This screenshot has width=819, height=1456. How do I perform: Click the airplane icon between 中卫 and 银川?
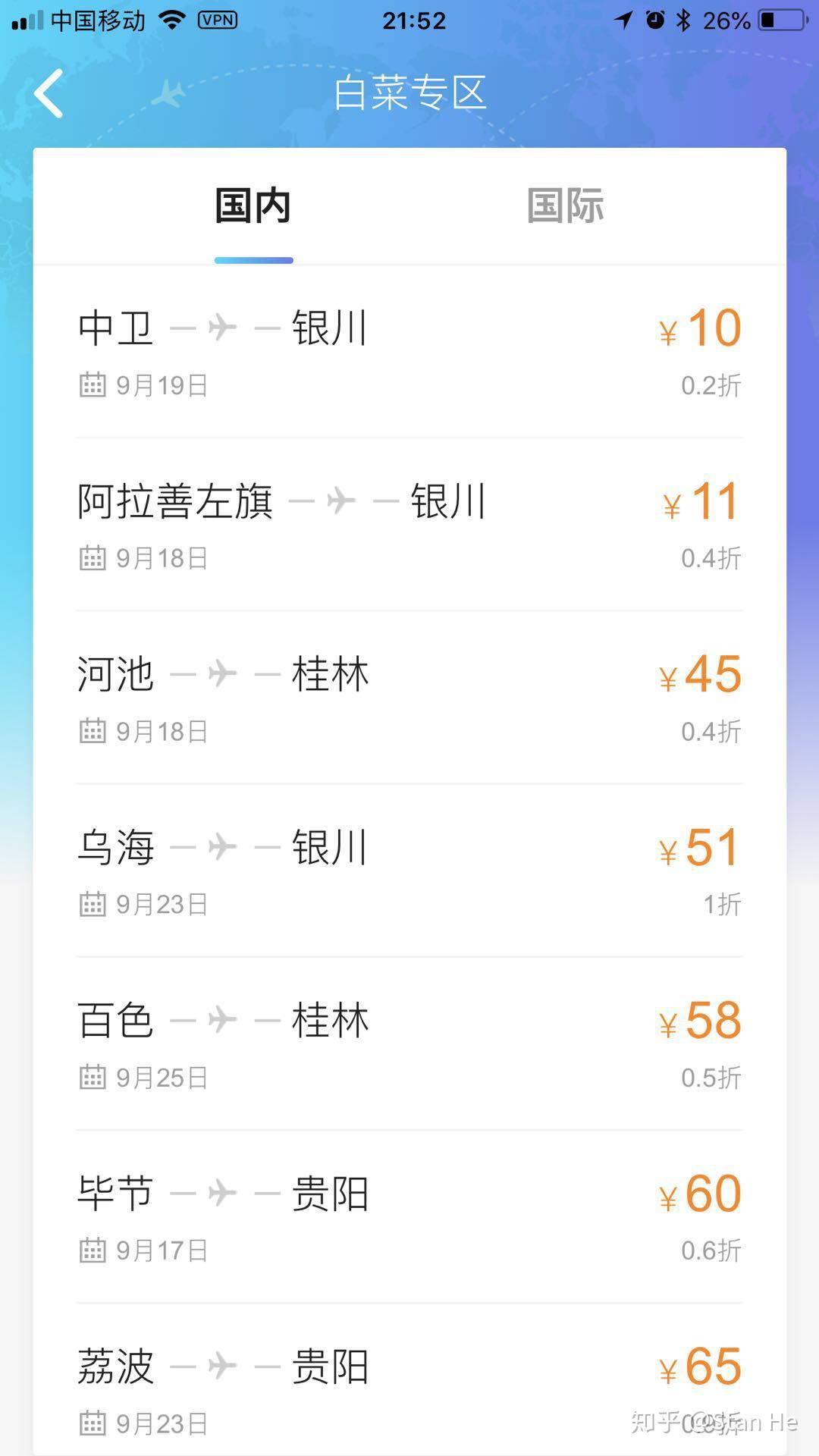pos(220,326)
